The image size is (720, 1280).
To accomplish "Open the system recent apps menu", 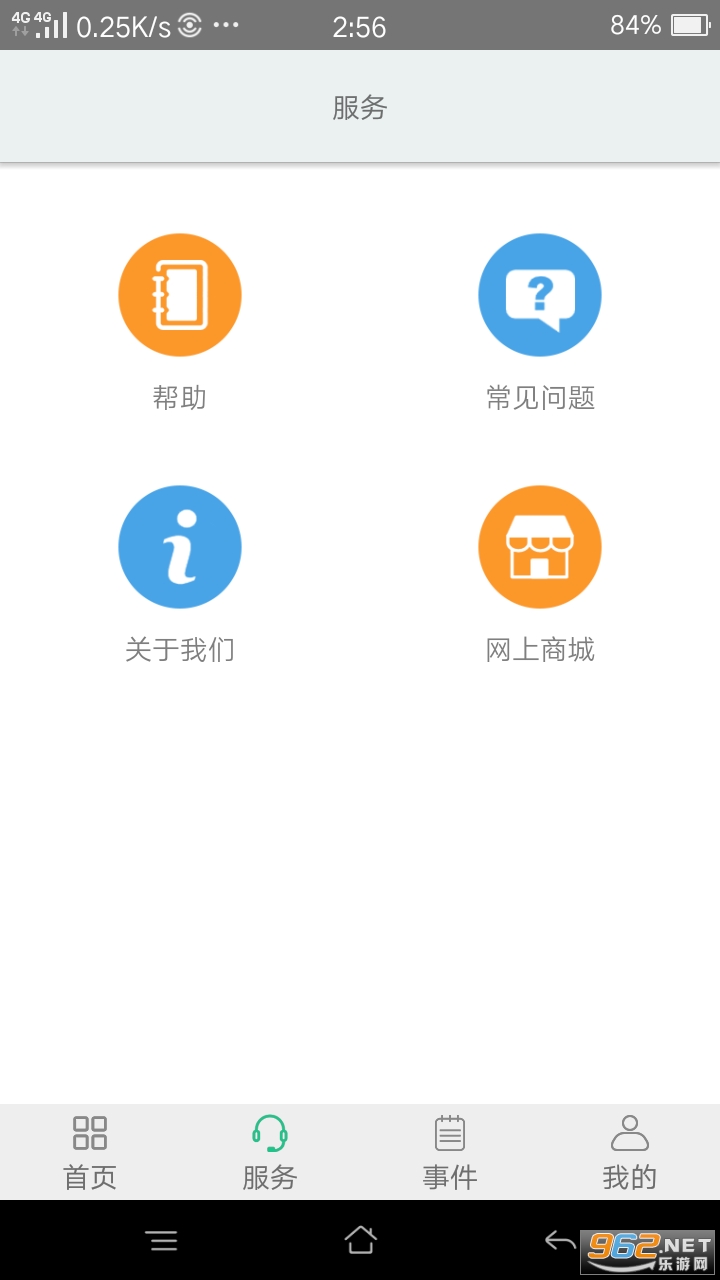I will click(x=162, y=1241).
